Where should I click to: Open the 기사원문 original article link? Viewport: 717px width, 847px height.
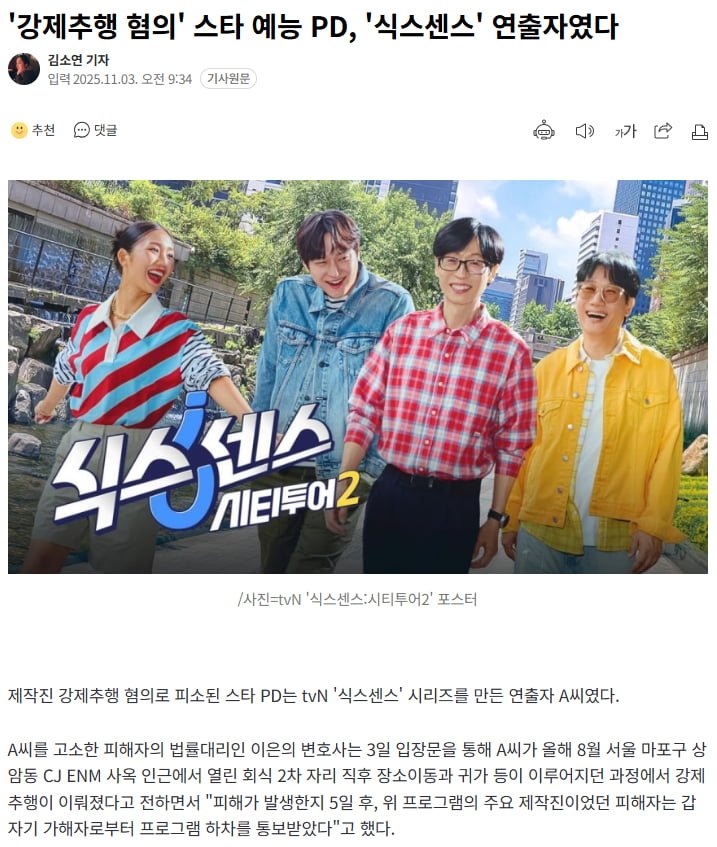point(228,79)
